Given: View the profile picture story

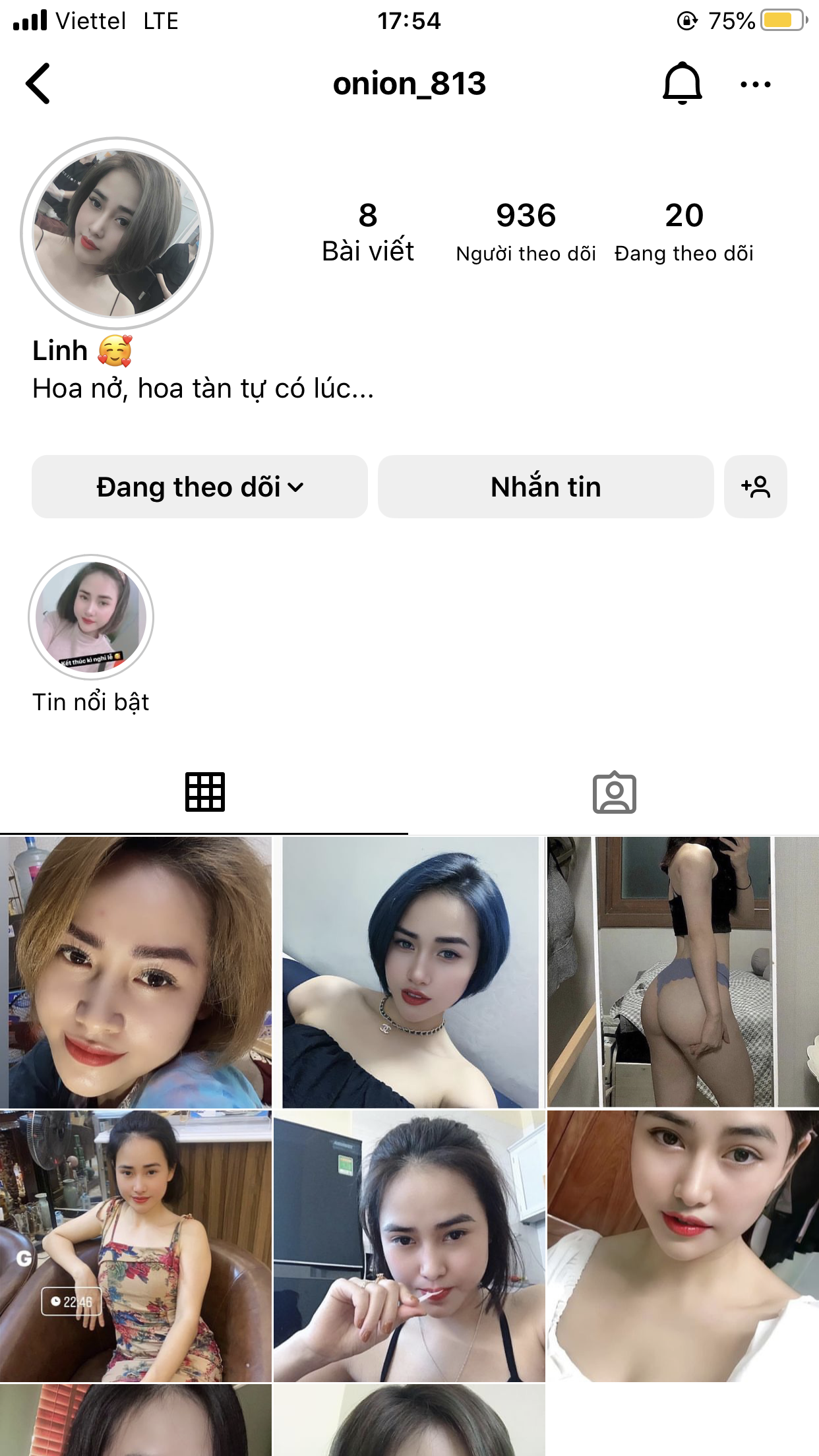Looking at the screenshot, I should click(117, 233).
